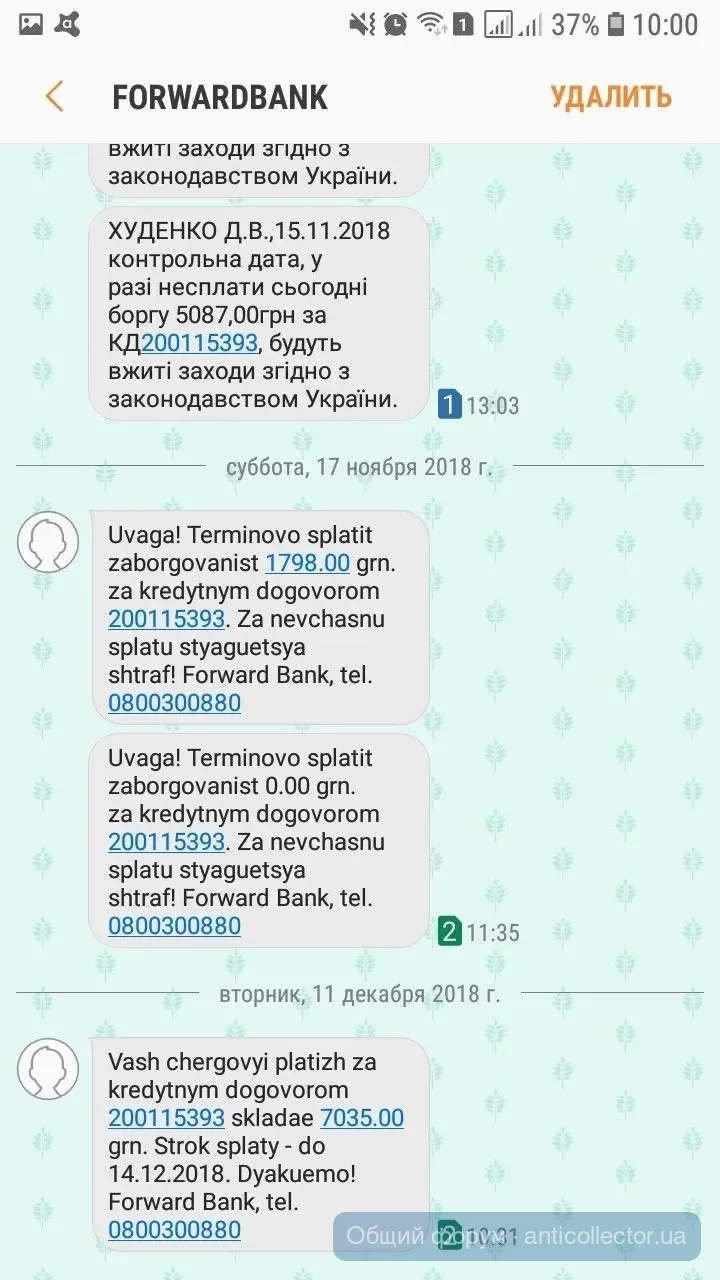Open sender avatar beside the 11 декабря message
Image resolution: width=720 pixels, height=1280 pixels.
[x=48, y=1069]
